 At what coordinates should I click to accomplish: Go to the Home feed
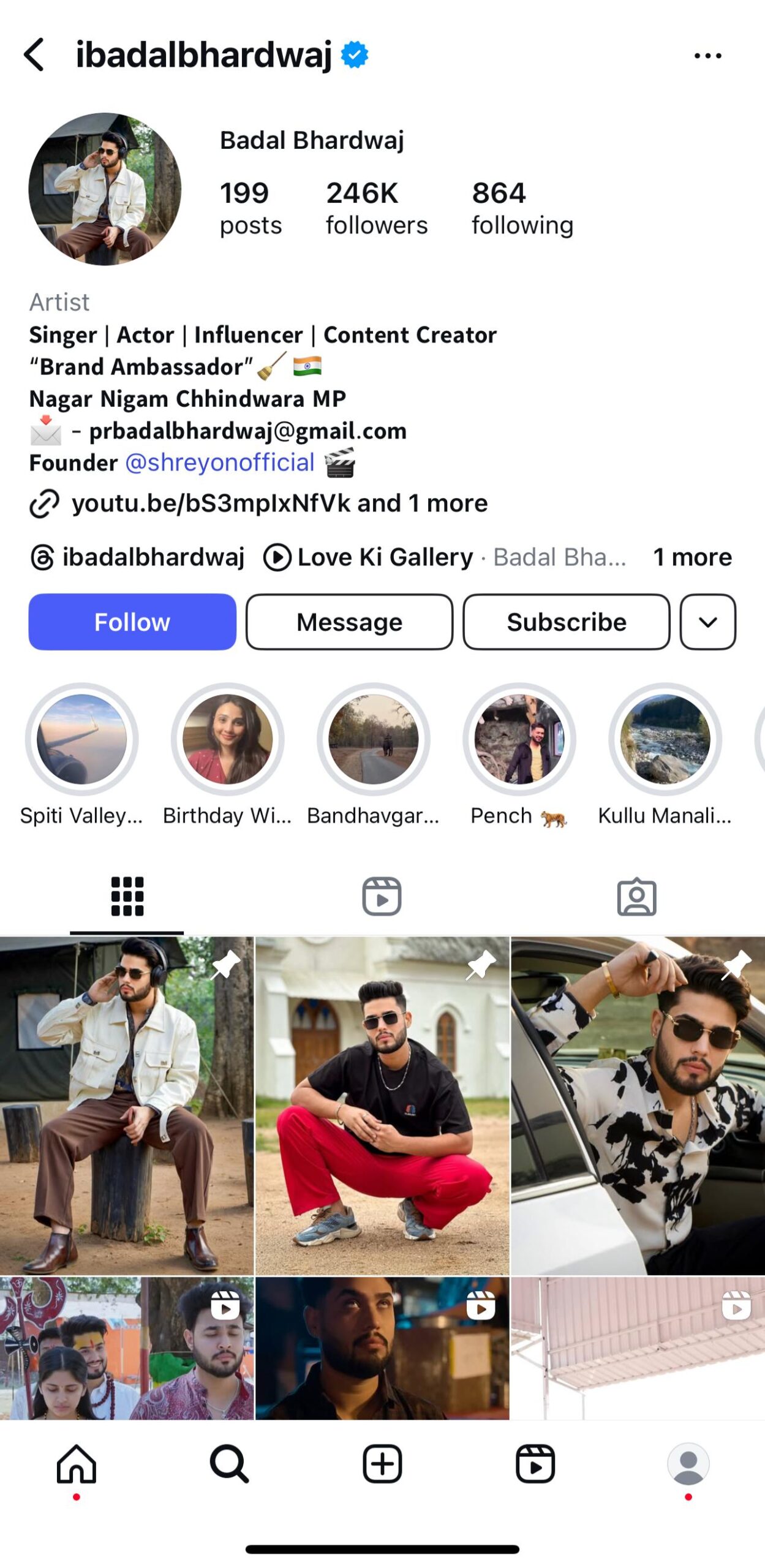[77, 1464]
